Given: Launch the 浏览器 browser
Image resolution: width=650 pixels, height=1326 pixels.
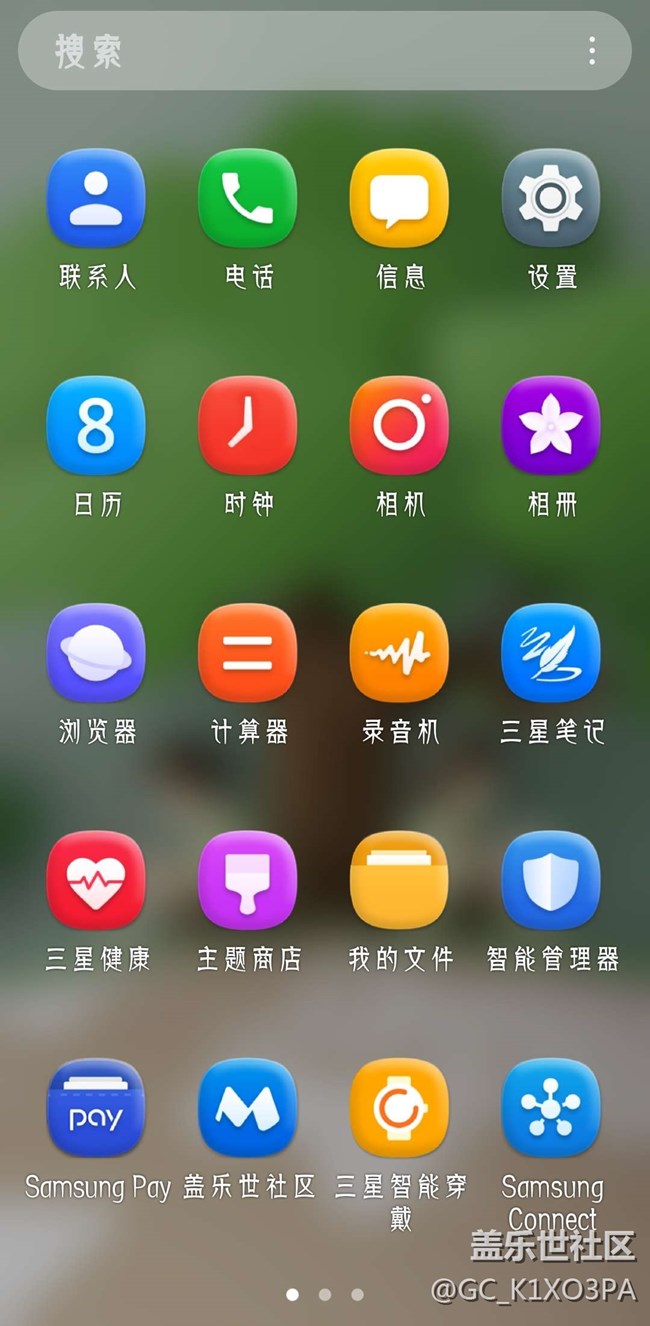Looking at the screenshot, I should (97, 653).
